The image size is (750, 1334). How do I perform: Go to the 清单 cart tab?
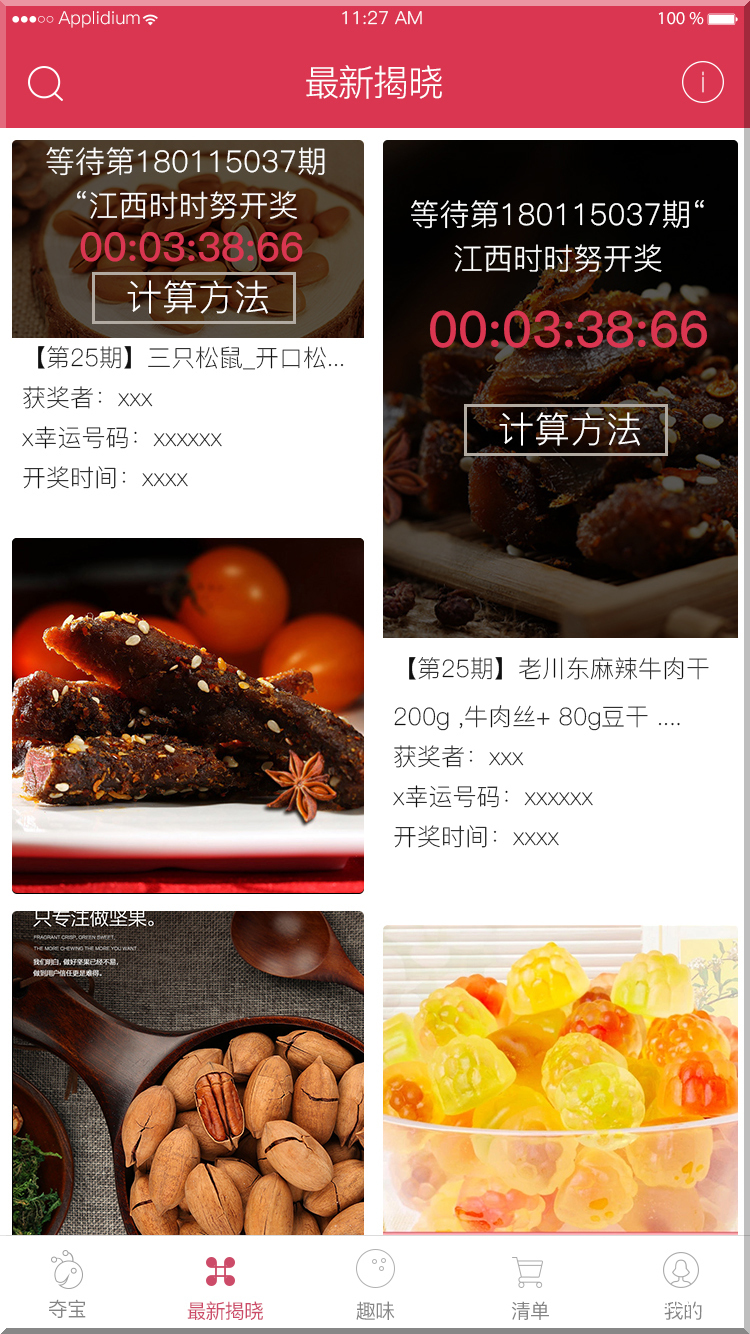(529, 1285)
